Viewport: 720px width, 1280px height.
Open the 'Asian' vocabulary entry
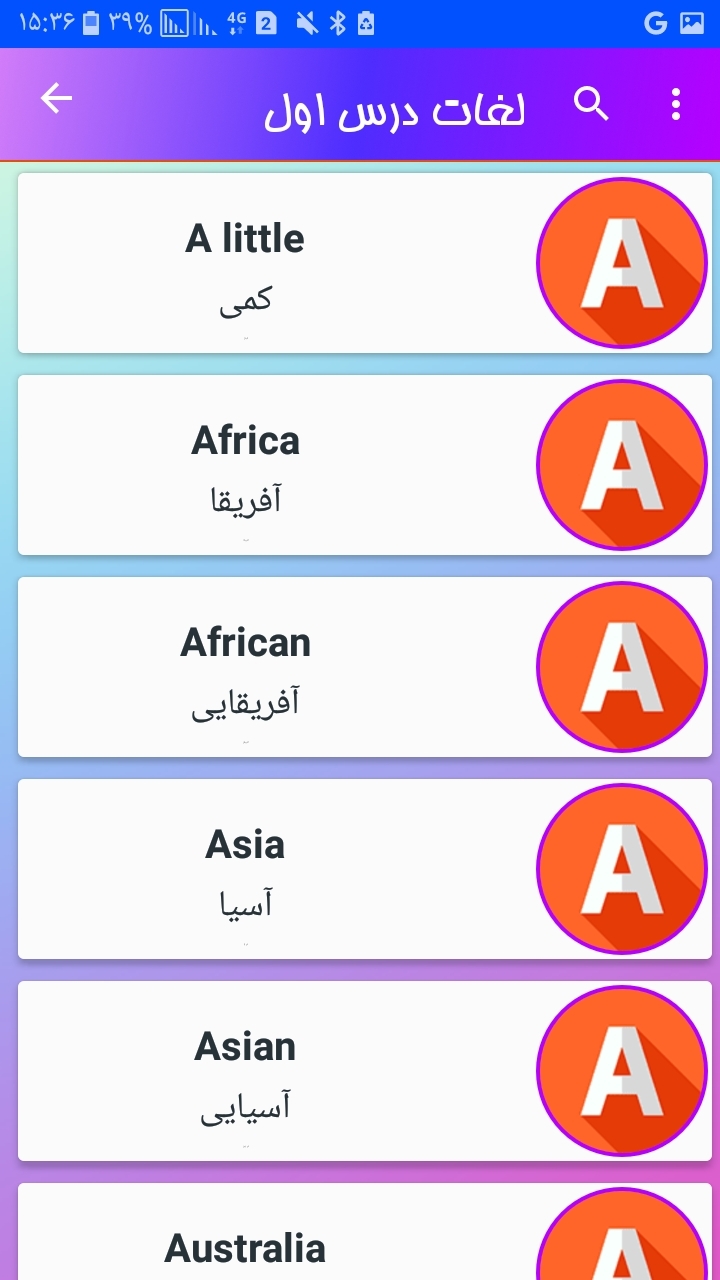point(300,1070)
